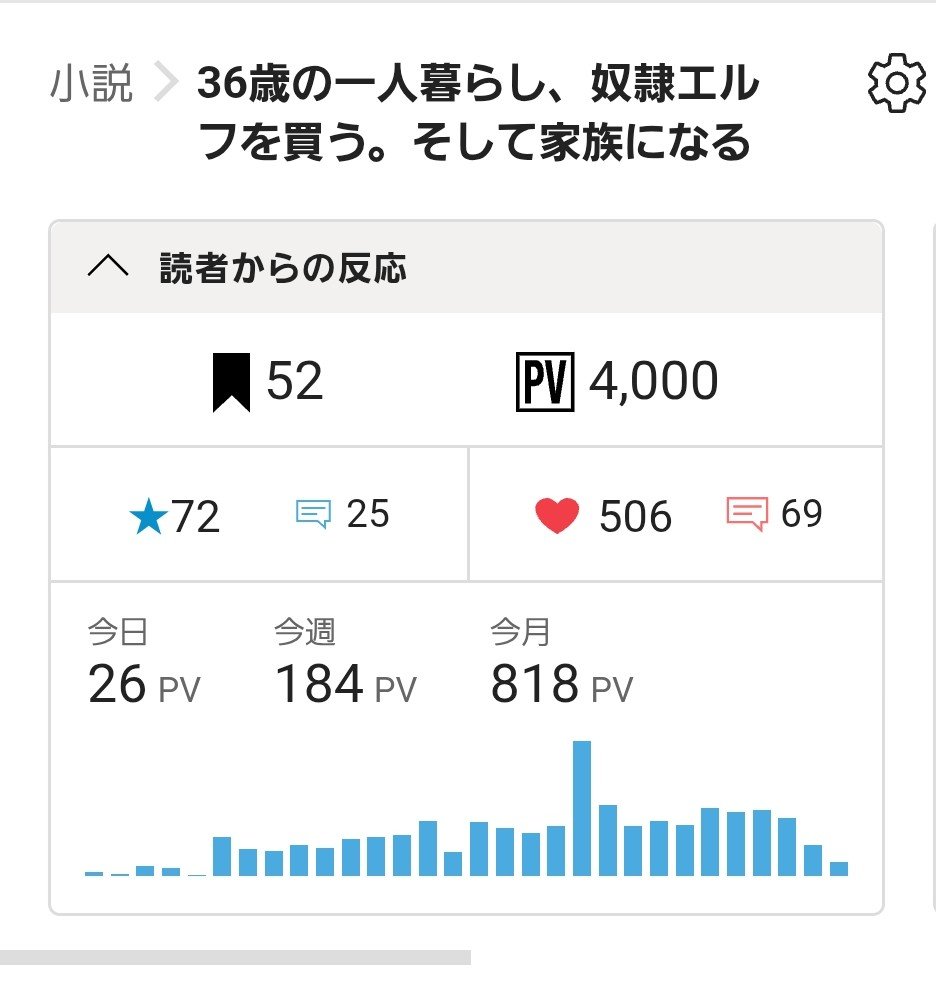View the 72 star ratings
Image resolution: width=936 pixels, height=992 pixels.
tap(175, 516)
